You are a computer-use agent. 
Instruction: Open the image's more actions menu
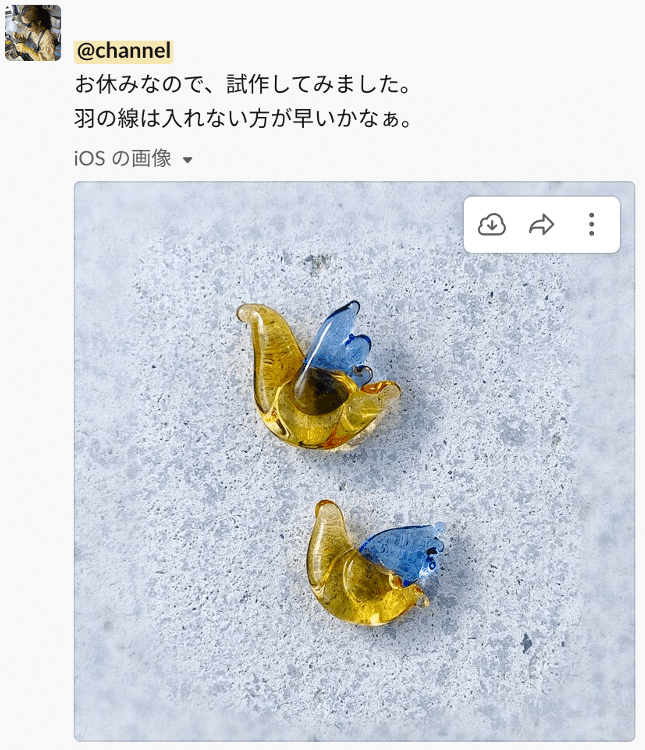coord(591,225)
